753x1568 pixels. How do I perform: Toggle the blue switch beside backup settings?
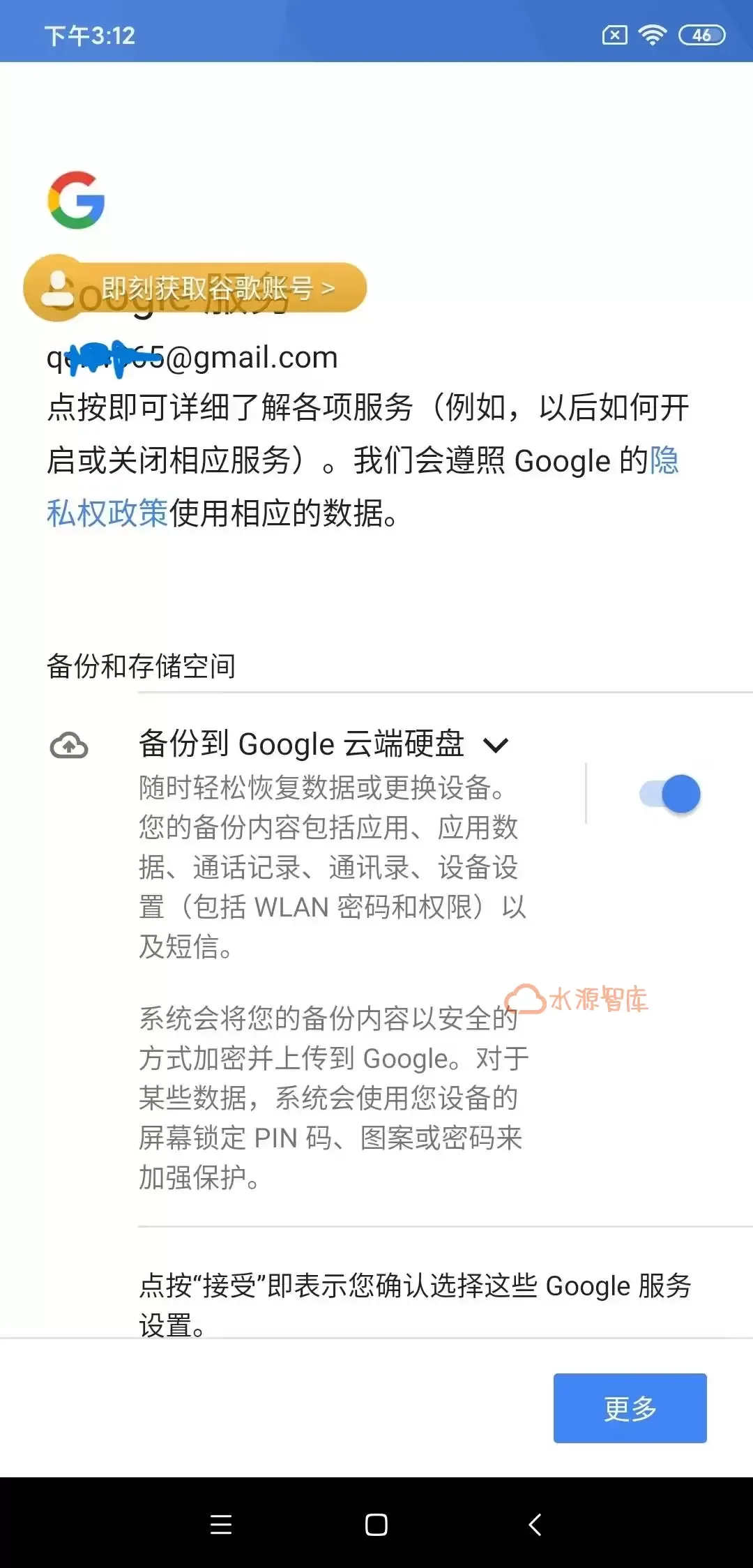(667, 793)
